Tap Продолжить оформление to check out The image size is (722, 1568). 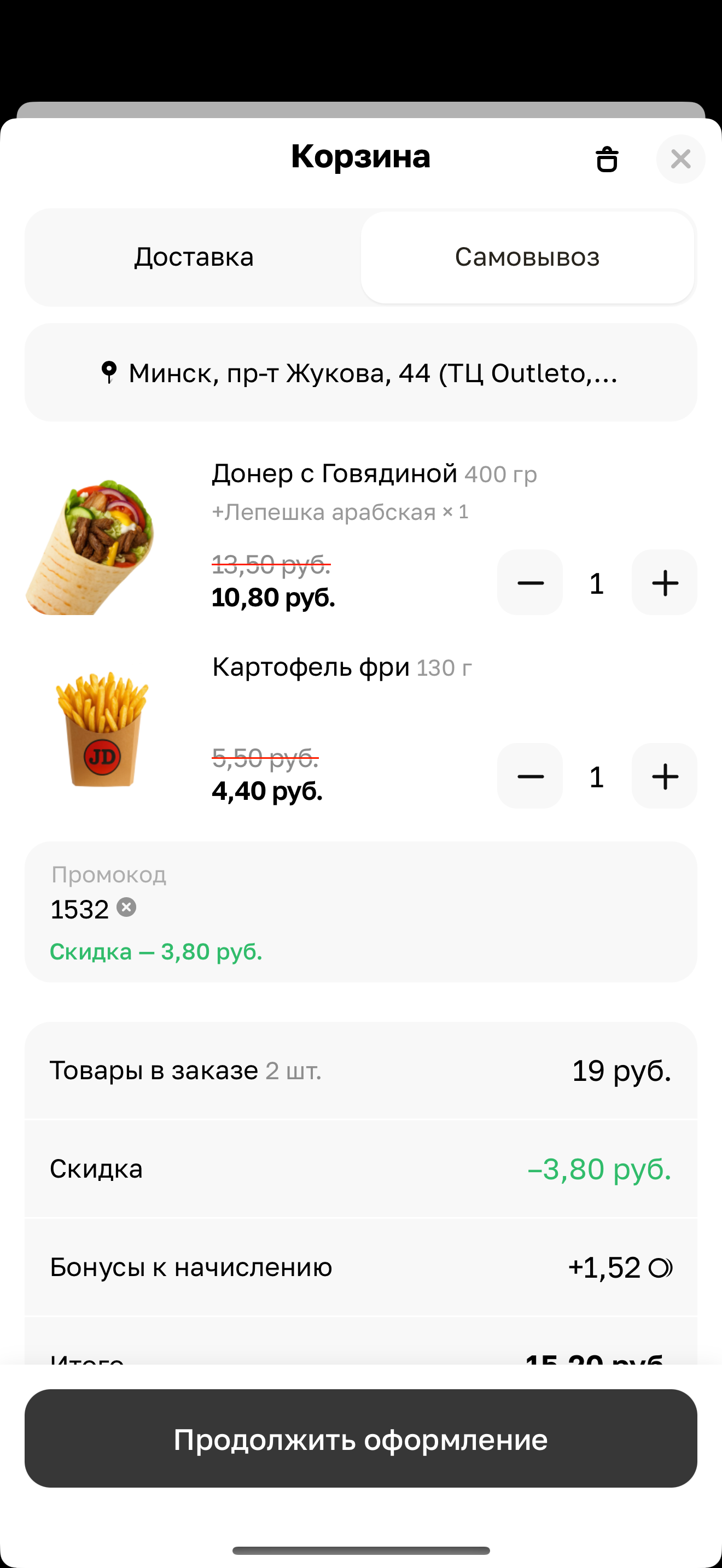(360, 1440)
